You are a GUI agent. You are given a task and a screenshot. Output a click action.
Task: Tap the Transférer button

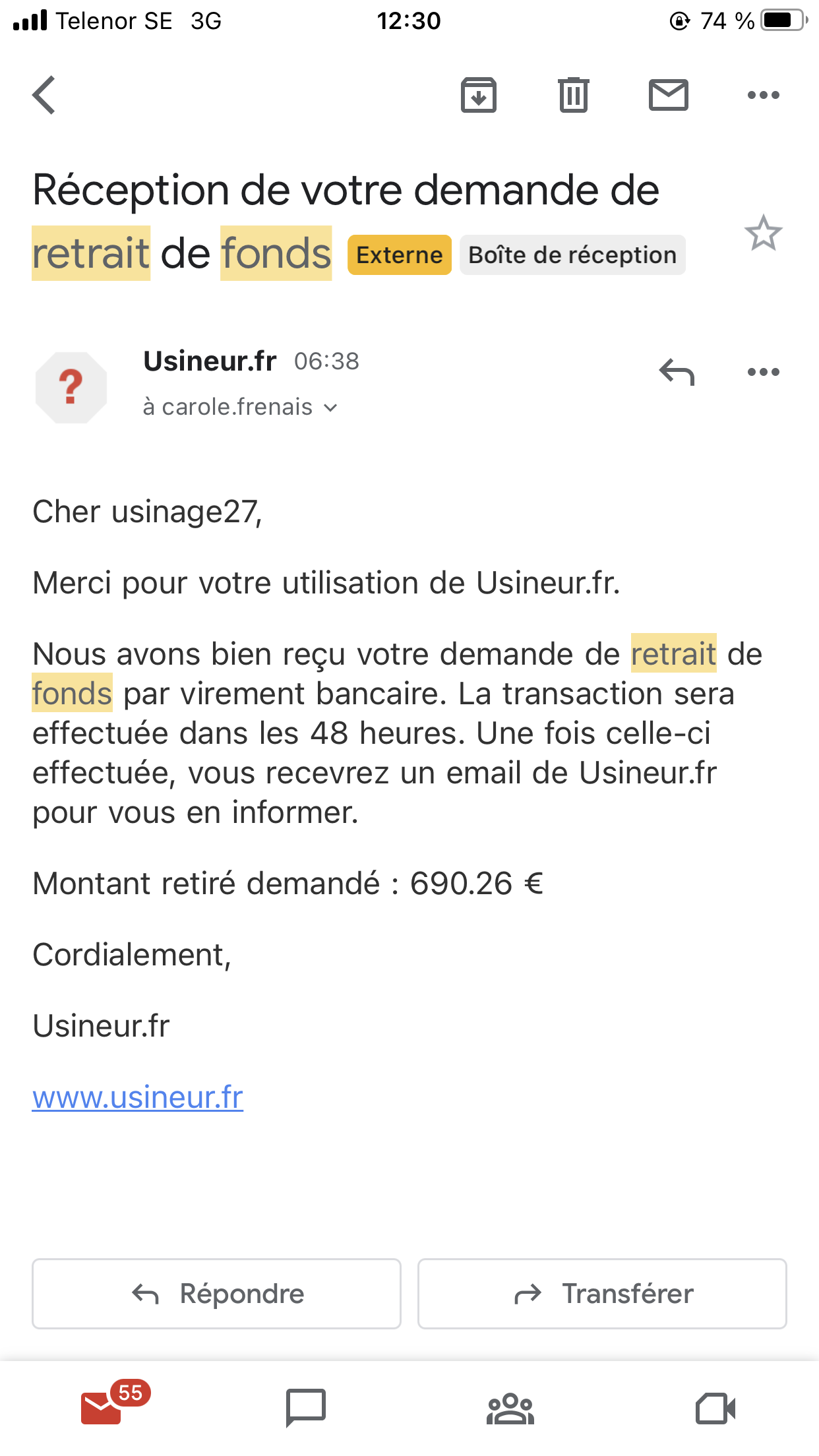(x=602, y=1294)
